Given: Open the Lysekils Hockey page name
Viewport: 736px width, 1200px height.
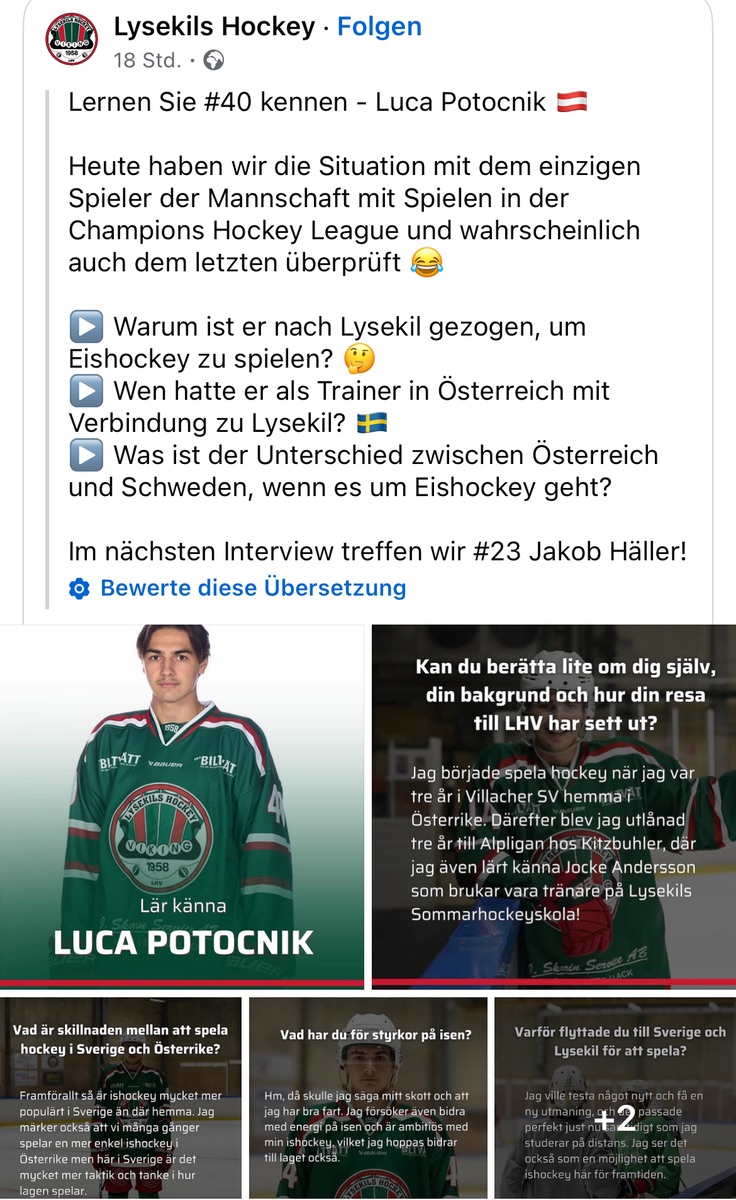Looking at the screenshot, I should point(214,27).
